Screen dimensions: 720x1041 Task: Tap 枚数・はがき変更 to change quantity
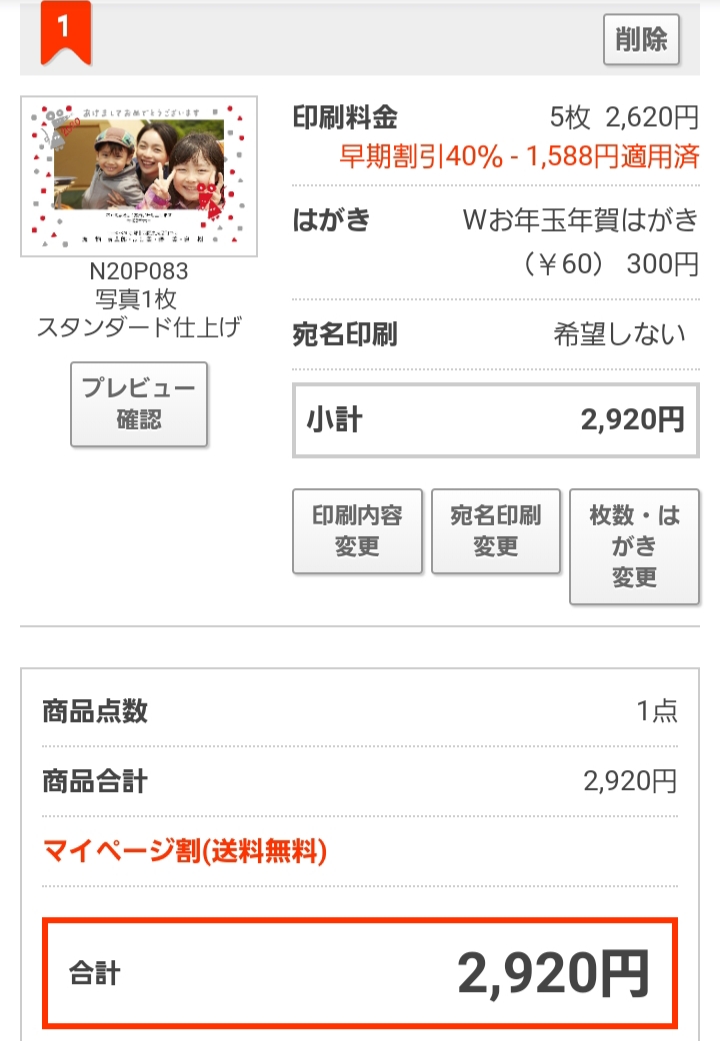pyautogui.click(x=634, y=546)
